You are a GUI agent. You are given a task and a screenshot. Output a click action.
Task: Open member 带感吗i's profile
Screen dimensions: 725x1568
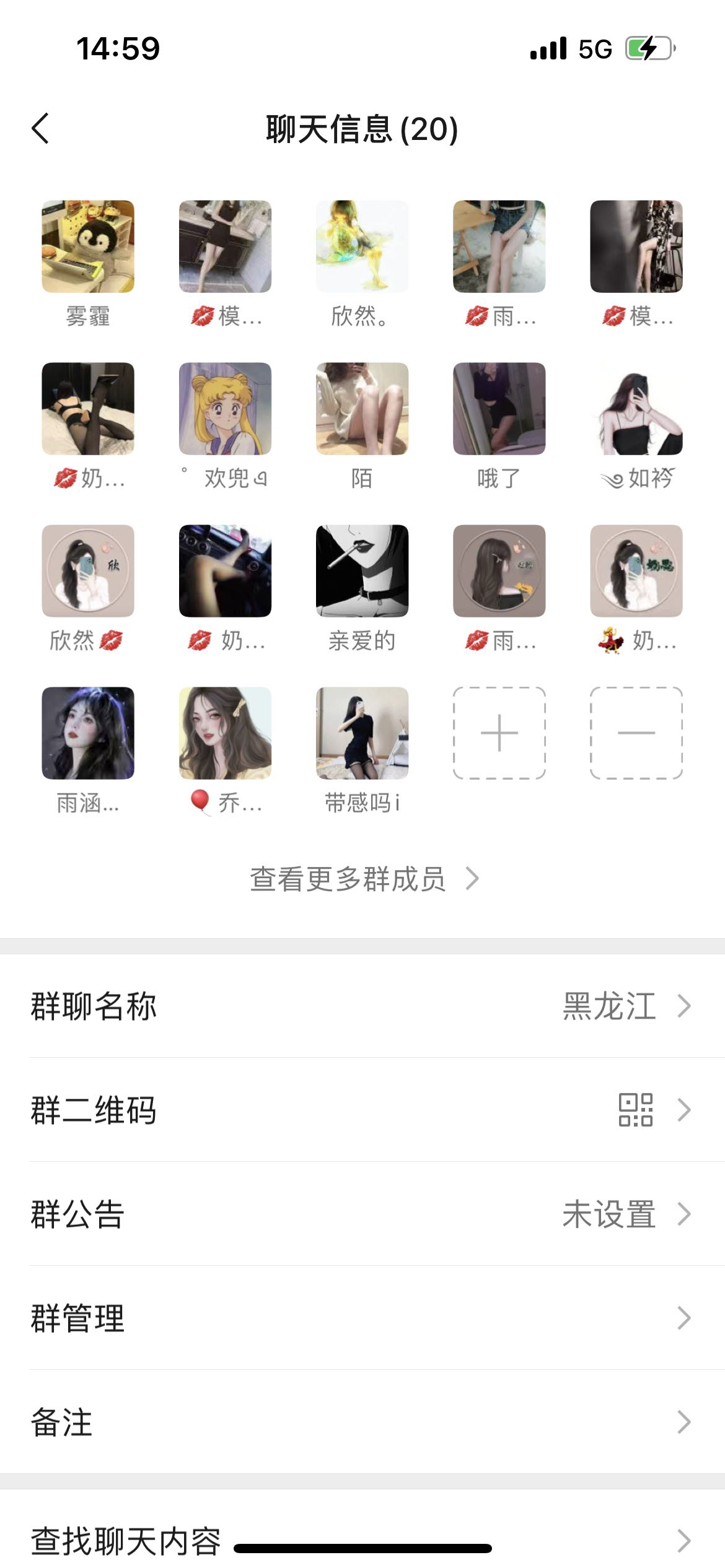(x=362, y=733)
